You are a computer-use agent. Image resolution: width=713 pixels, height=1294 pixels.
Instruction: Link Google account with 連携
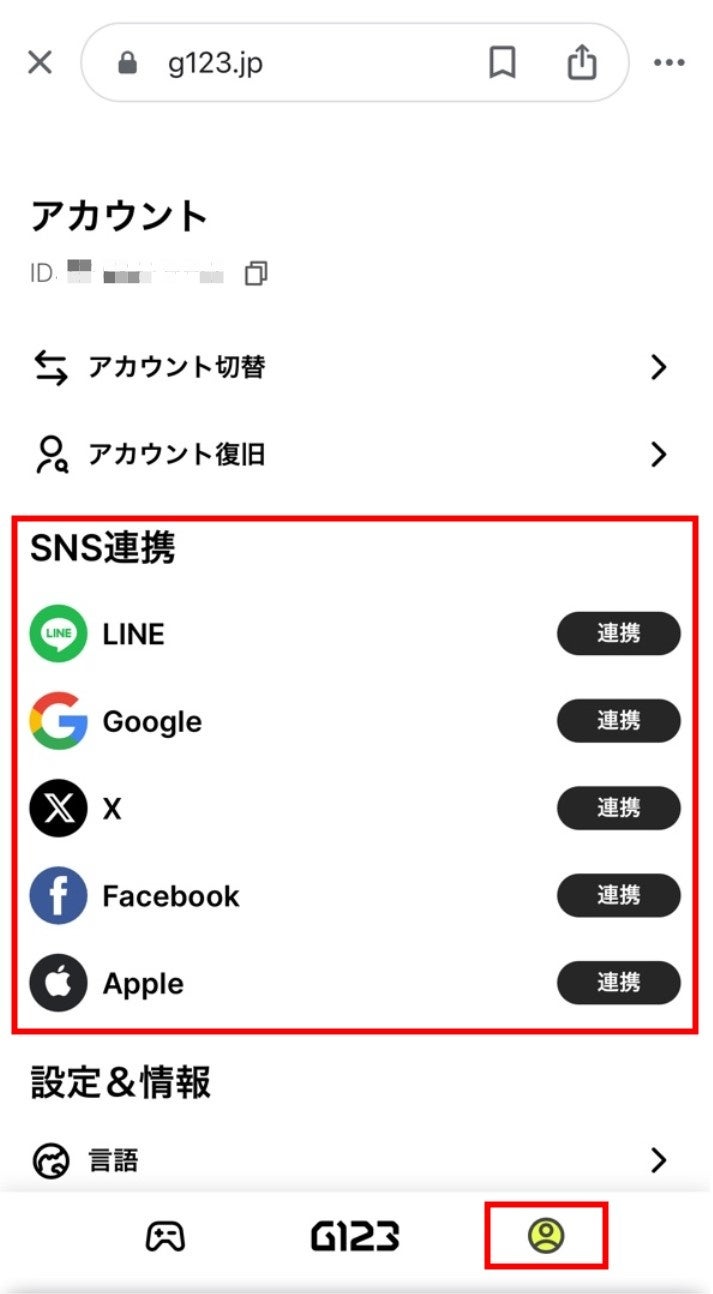(618, 721)
